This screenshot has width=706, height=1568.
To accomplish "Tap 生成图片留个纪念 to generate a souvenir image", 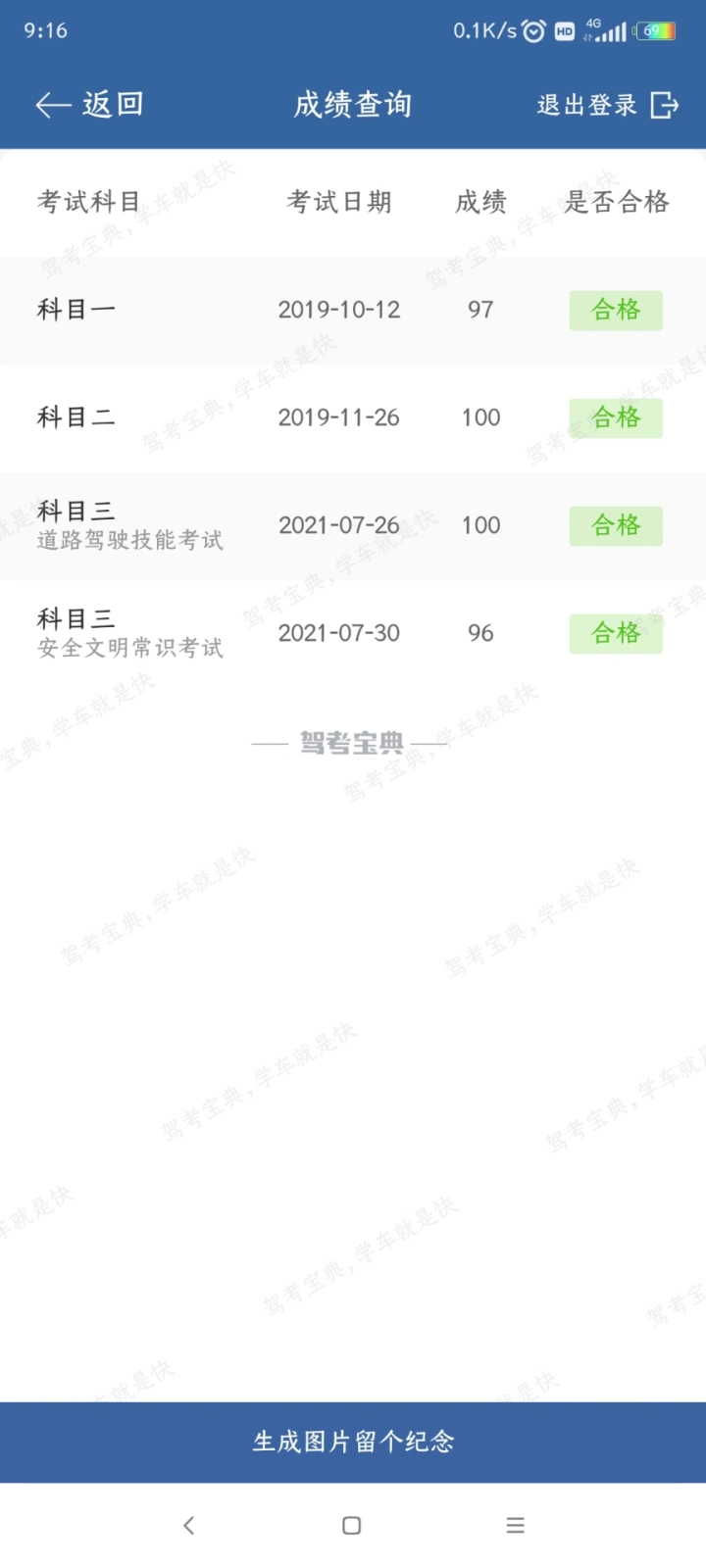I will [x=353, y=1442].
